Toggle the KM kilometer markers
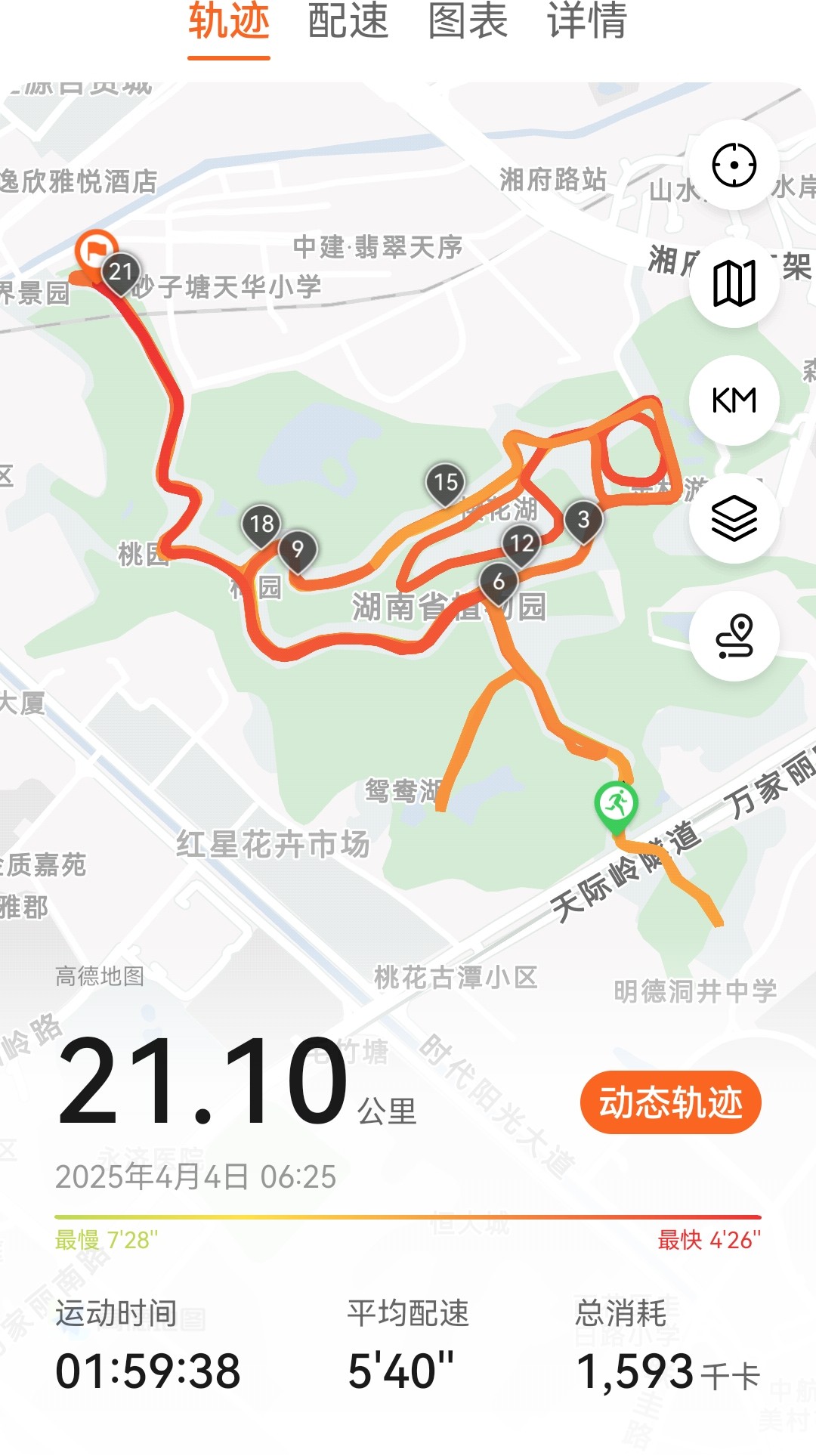Image resolution: width=816 pixels, height=1456 pixels. (734, 400)
